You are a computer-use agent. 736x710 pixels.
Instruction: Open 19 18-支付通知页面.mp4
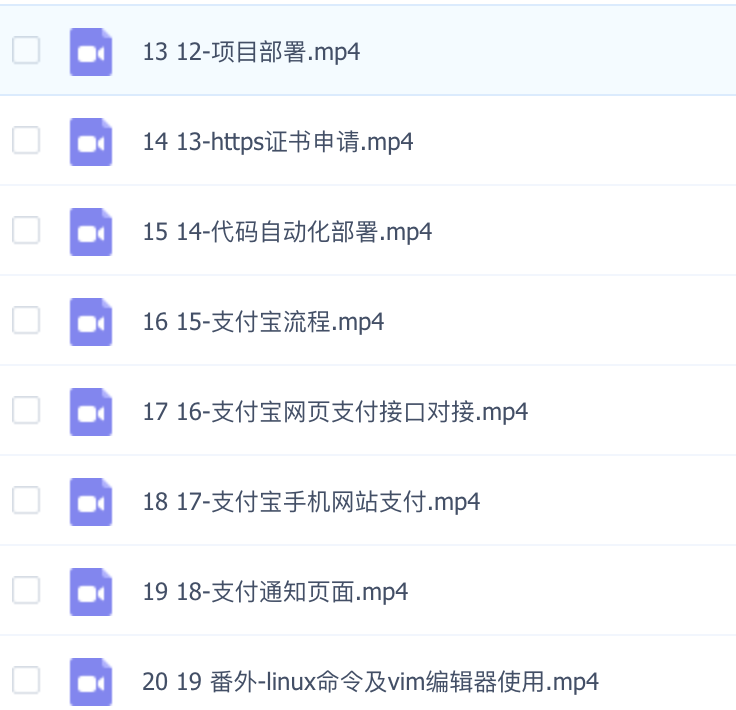coord(275,592)
